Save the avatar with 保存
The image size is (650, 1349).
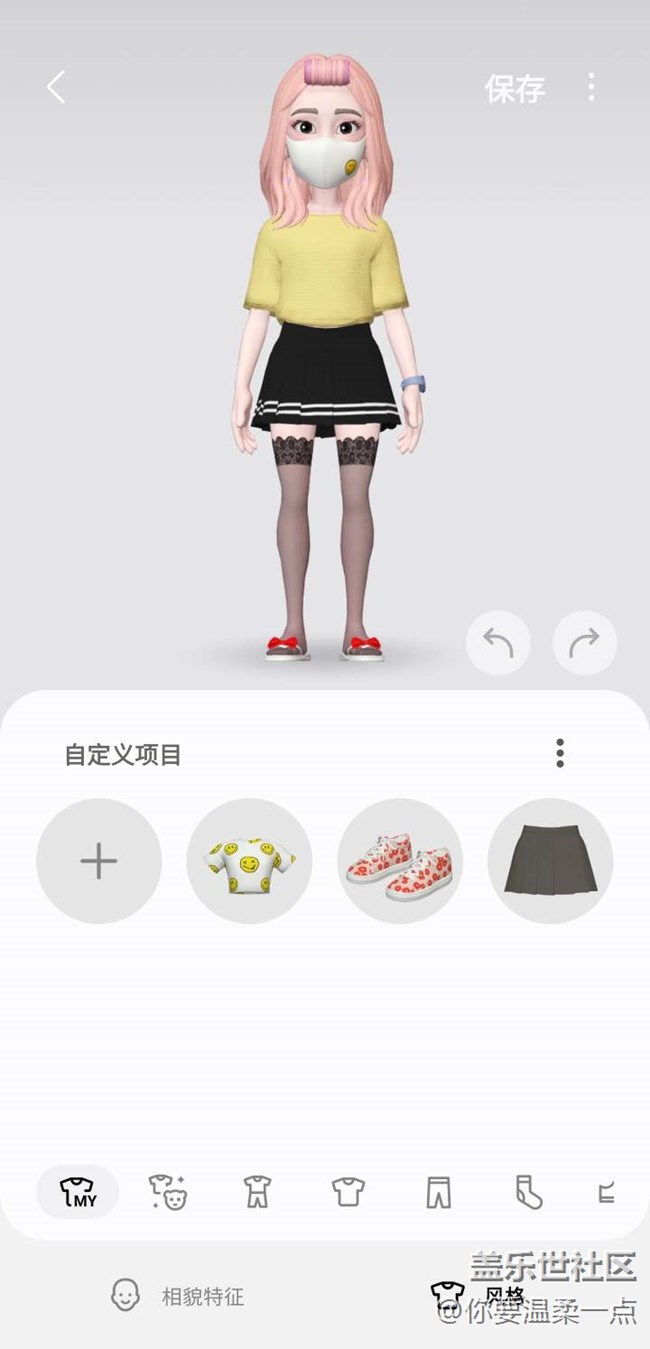tap(514, 88)
